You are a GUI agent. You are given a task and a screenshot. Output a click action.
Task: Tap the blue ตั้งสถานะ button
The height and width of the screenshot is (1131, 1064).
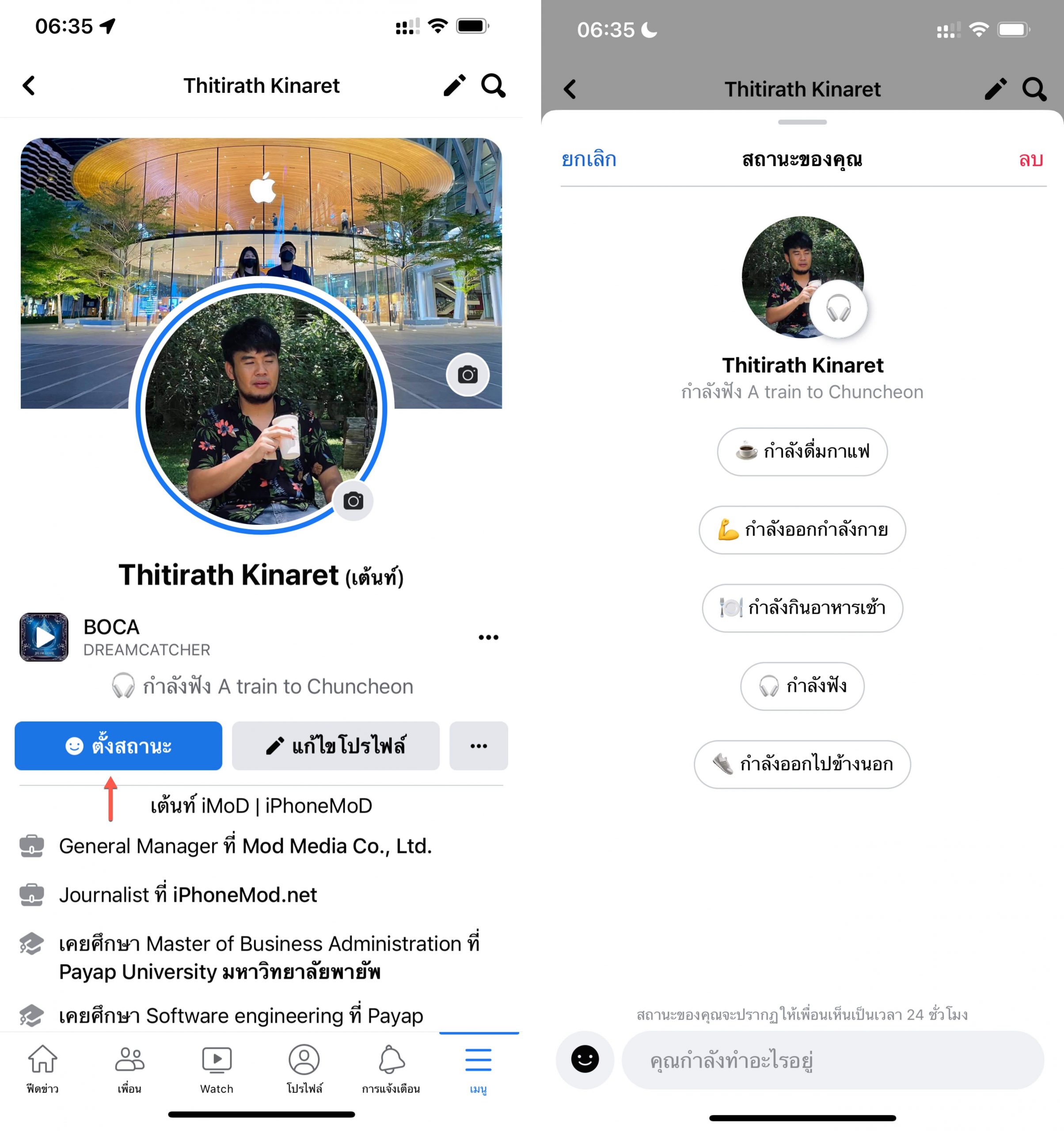point(118,745)
